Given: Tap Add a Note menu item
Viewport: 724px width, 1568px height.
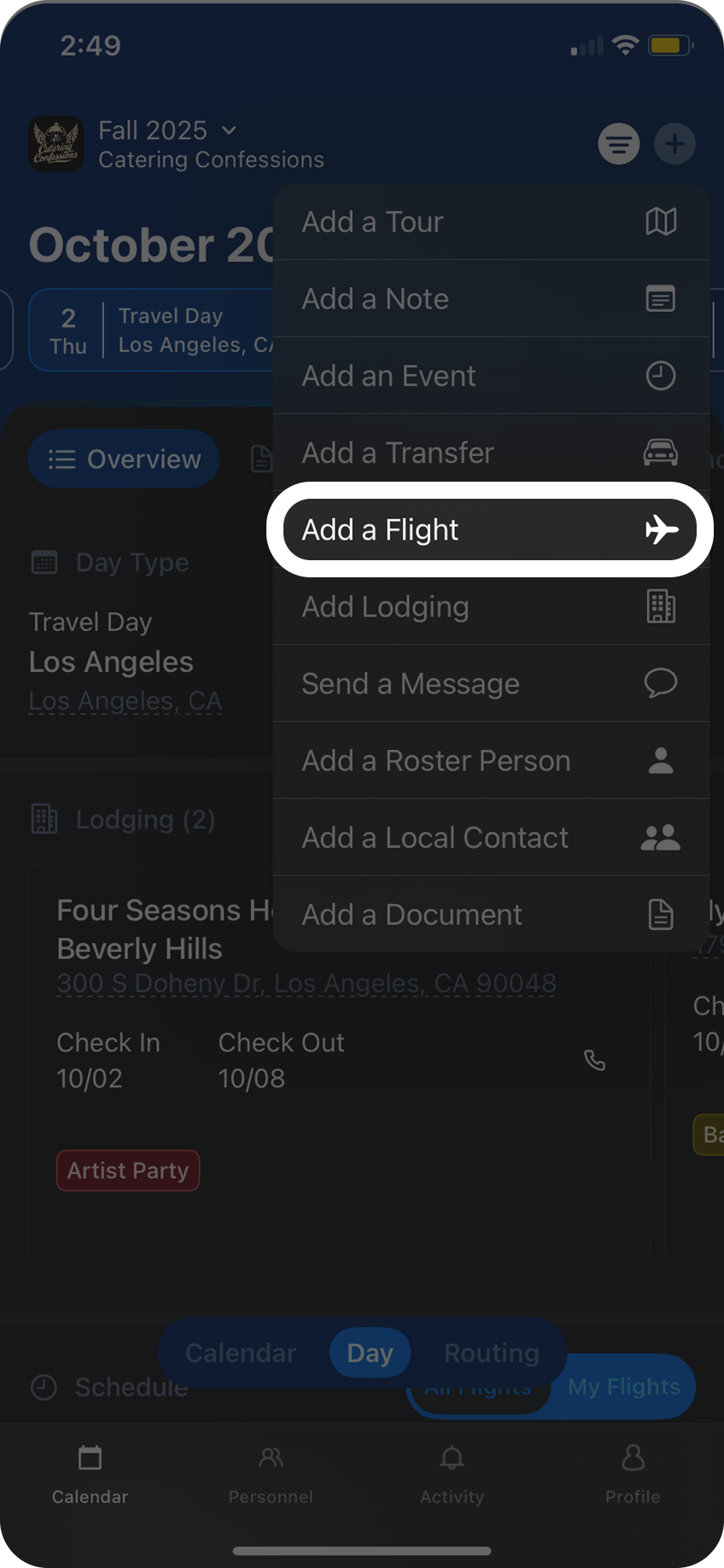Looking at the screenshot, I should pos(490,299).
